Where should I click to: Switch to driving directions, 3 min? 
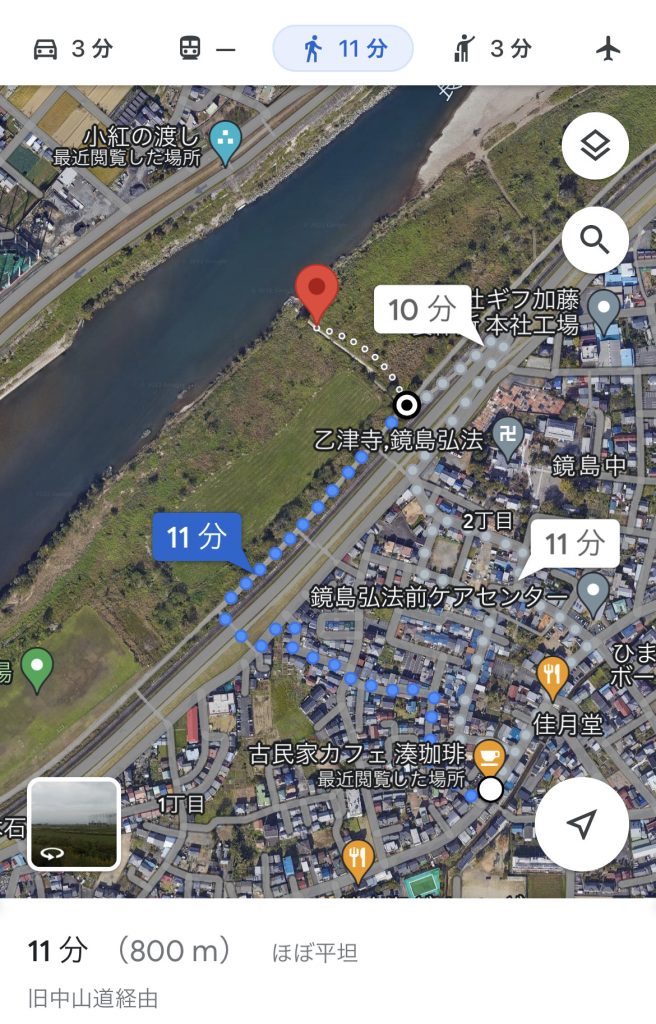tap(73, 48)
